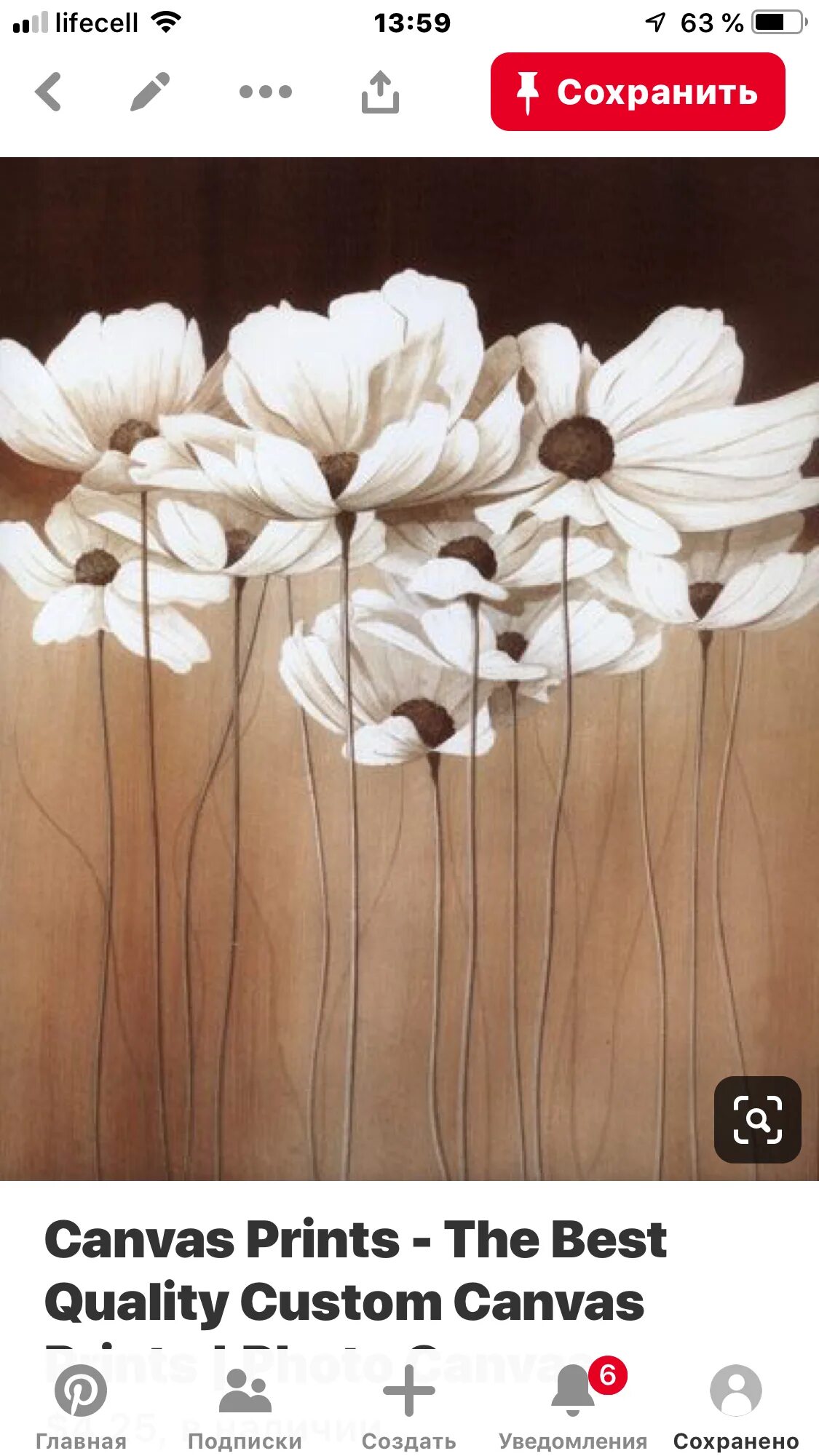Open visual search on the flower image
819x1456 pixels.
click(757, 1119)
